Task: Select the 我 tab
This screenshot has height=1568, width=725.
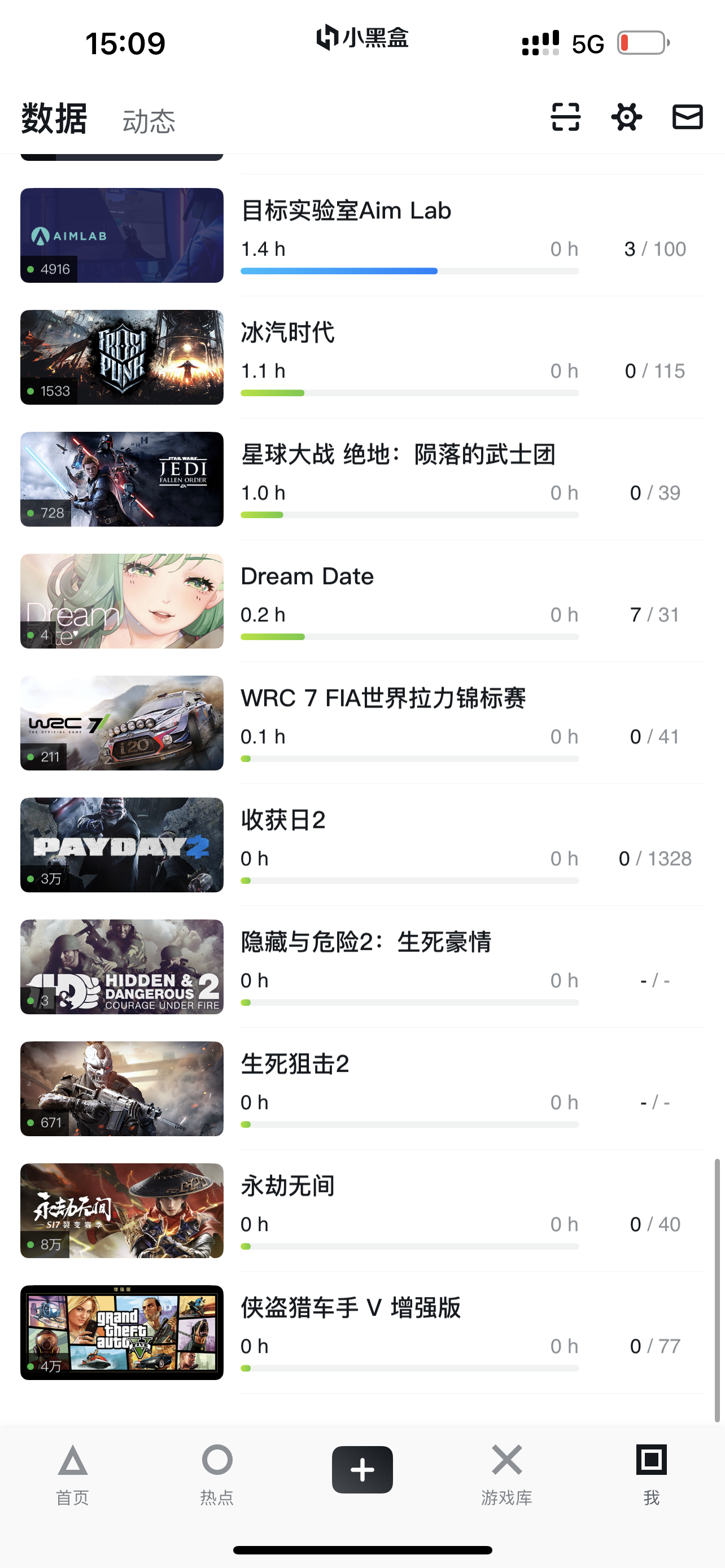Action: [x=652, y=1474]
